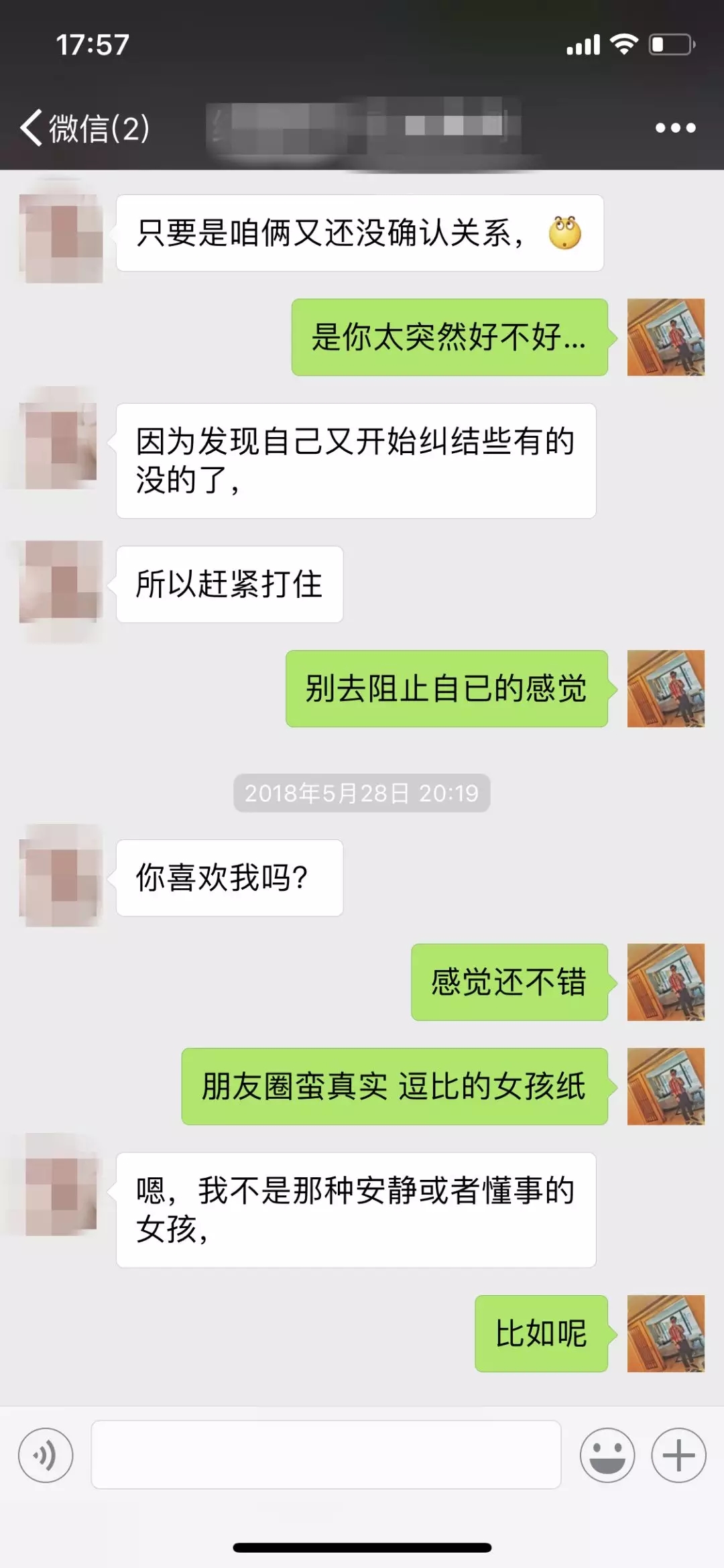Open the plus attachment menu

pyautogui.click(x=678, y=1455)
